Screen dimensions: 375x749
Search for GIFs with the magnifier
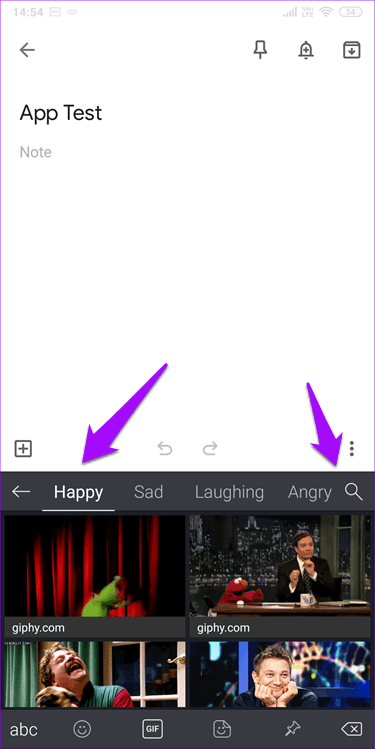[354, 491]
